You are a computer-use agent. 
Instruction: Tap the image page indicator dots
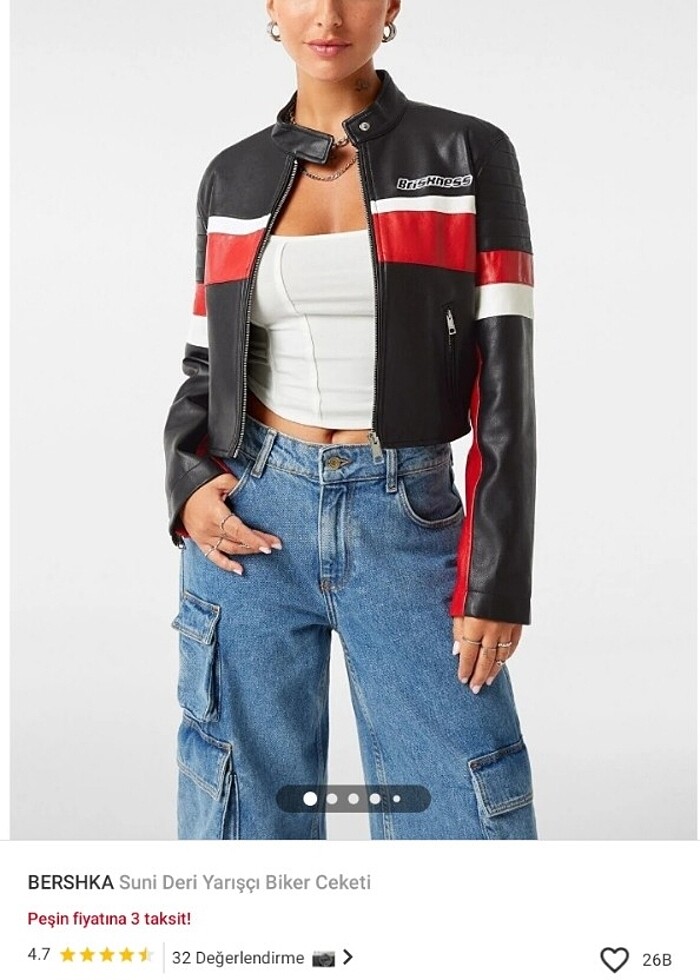[x=353, y=798]
